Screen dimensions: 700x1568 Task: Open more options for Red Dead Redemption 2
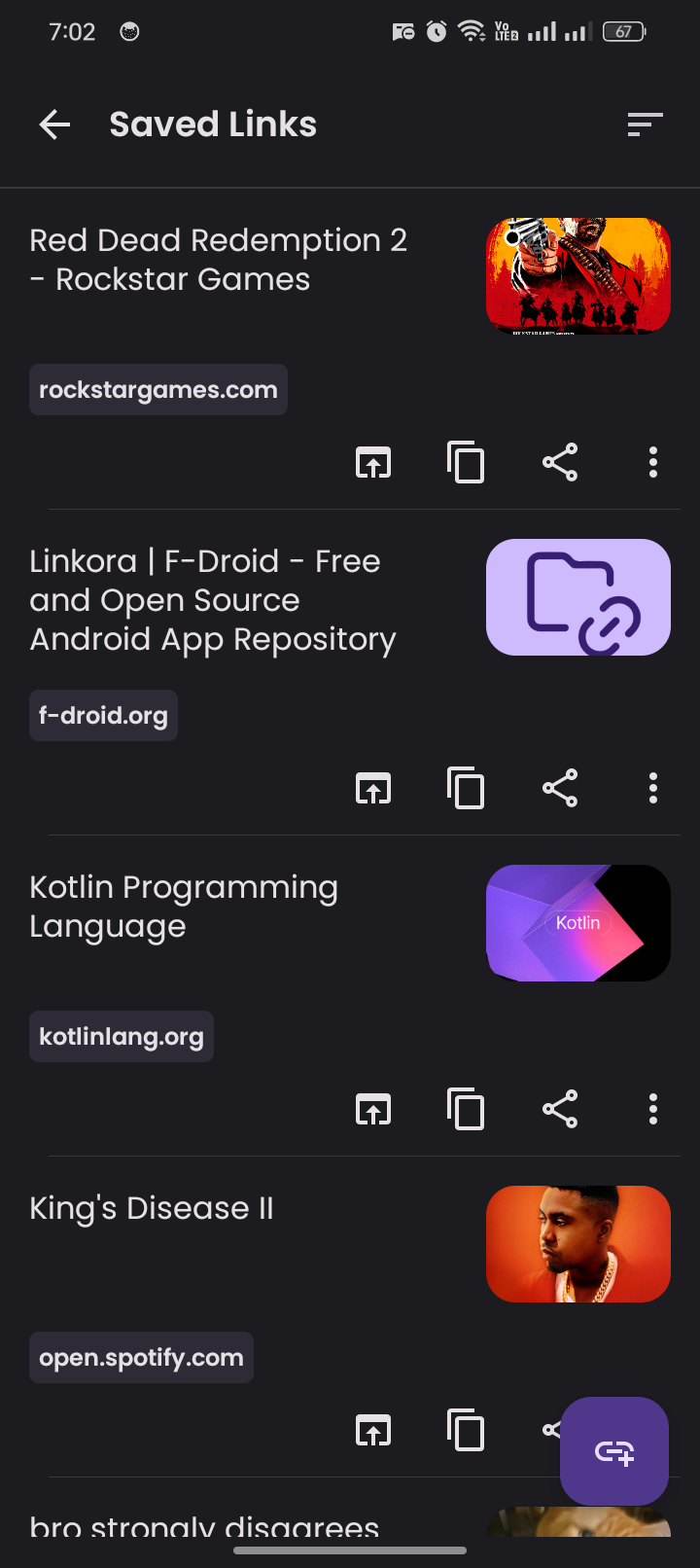[653, 462]
